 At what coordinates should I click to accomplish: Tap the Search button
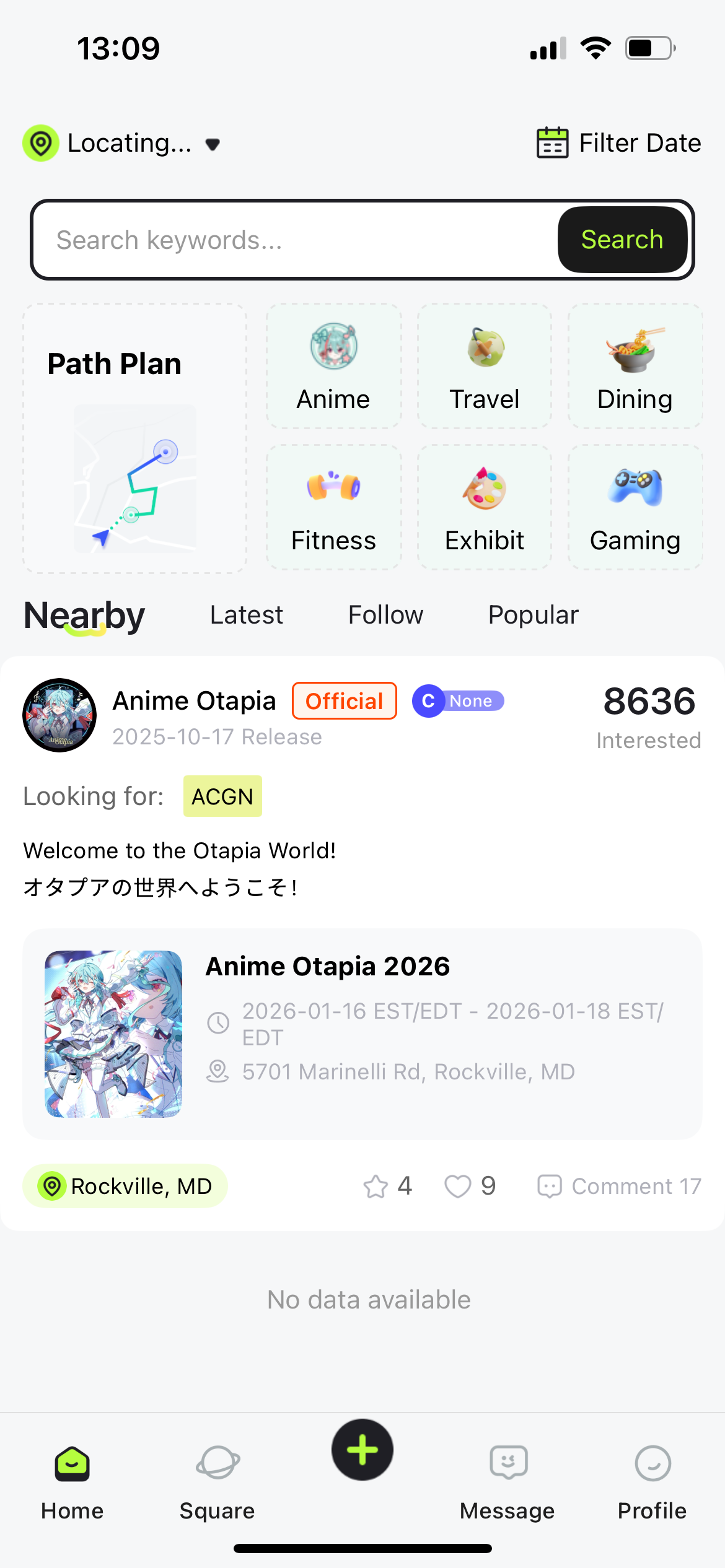622,240
